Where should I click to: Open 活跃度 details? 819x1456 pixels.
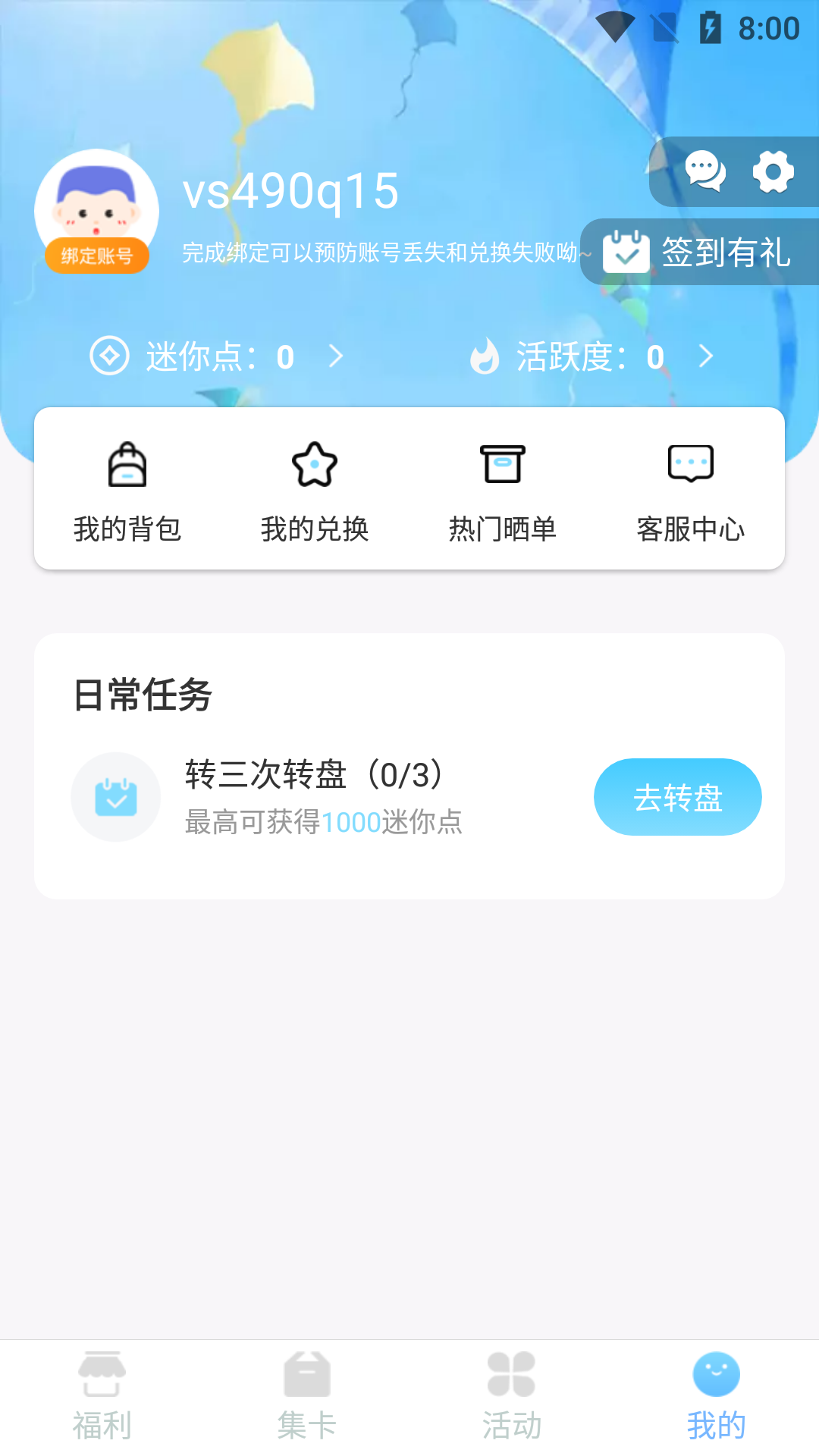[x=591, y=356]
